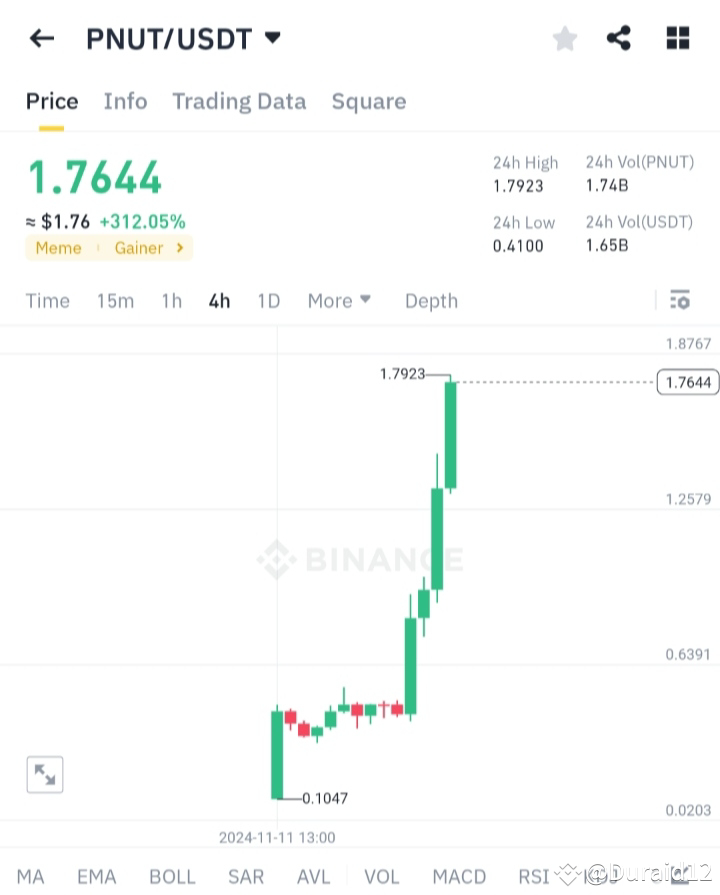Select the MACD indicator
The height and width of the screenshot is (895, 720).
point(459,876)
